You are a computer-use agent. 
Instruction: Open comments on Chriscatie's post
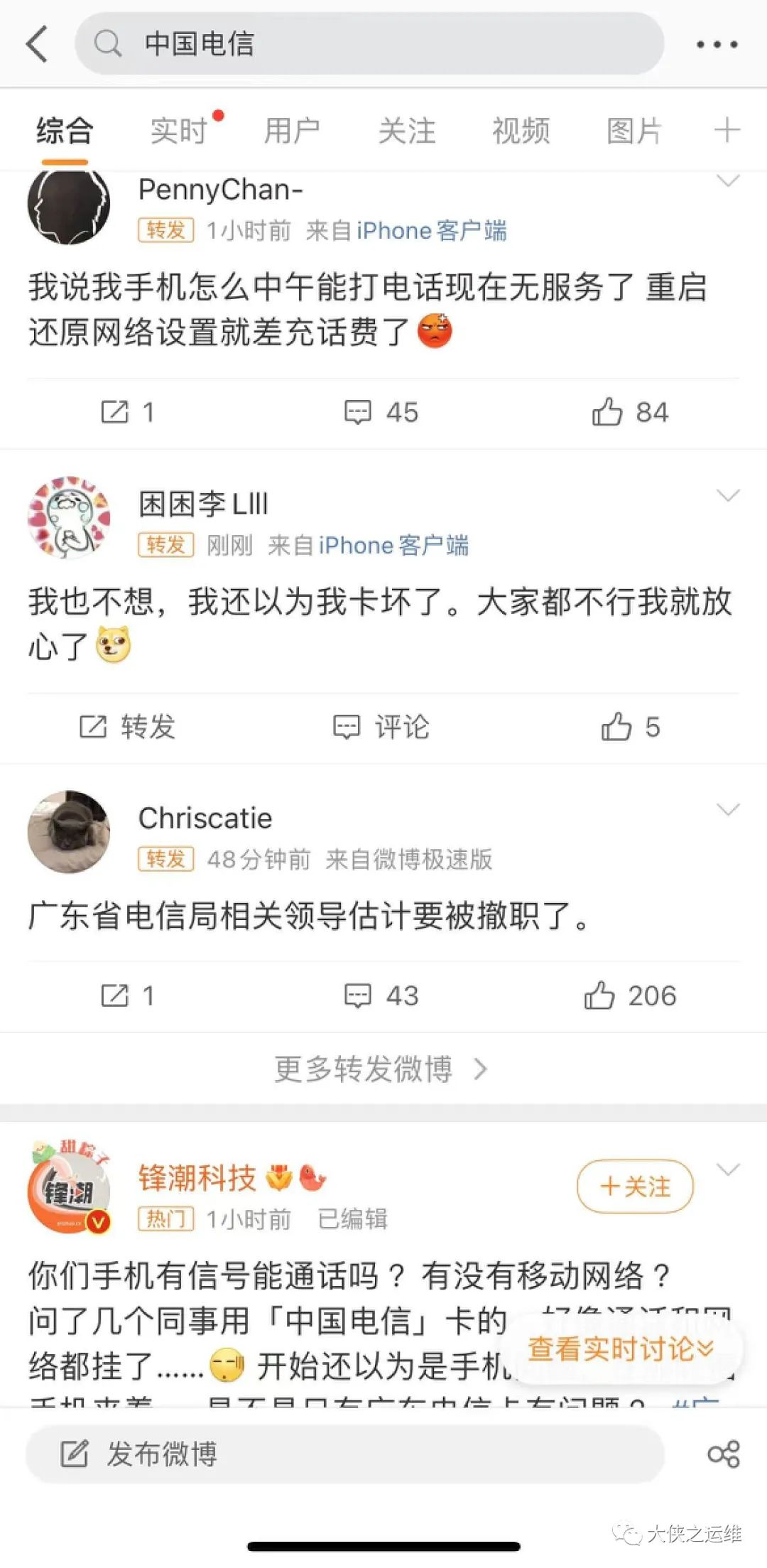381,995
